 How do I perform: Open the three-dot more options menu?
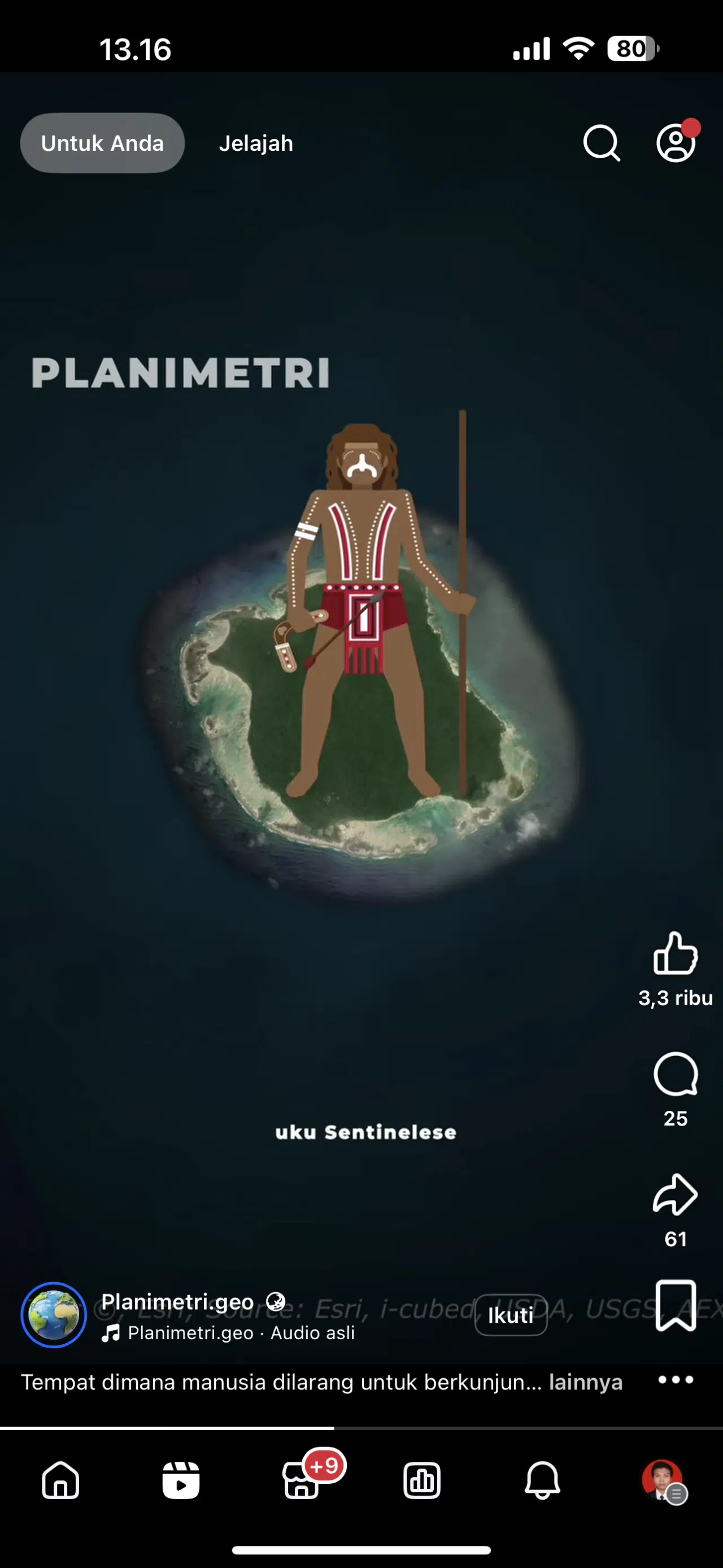pyautogui.click(x=675, y=1380)
